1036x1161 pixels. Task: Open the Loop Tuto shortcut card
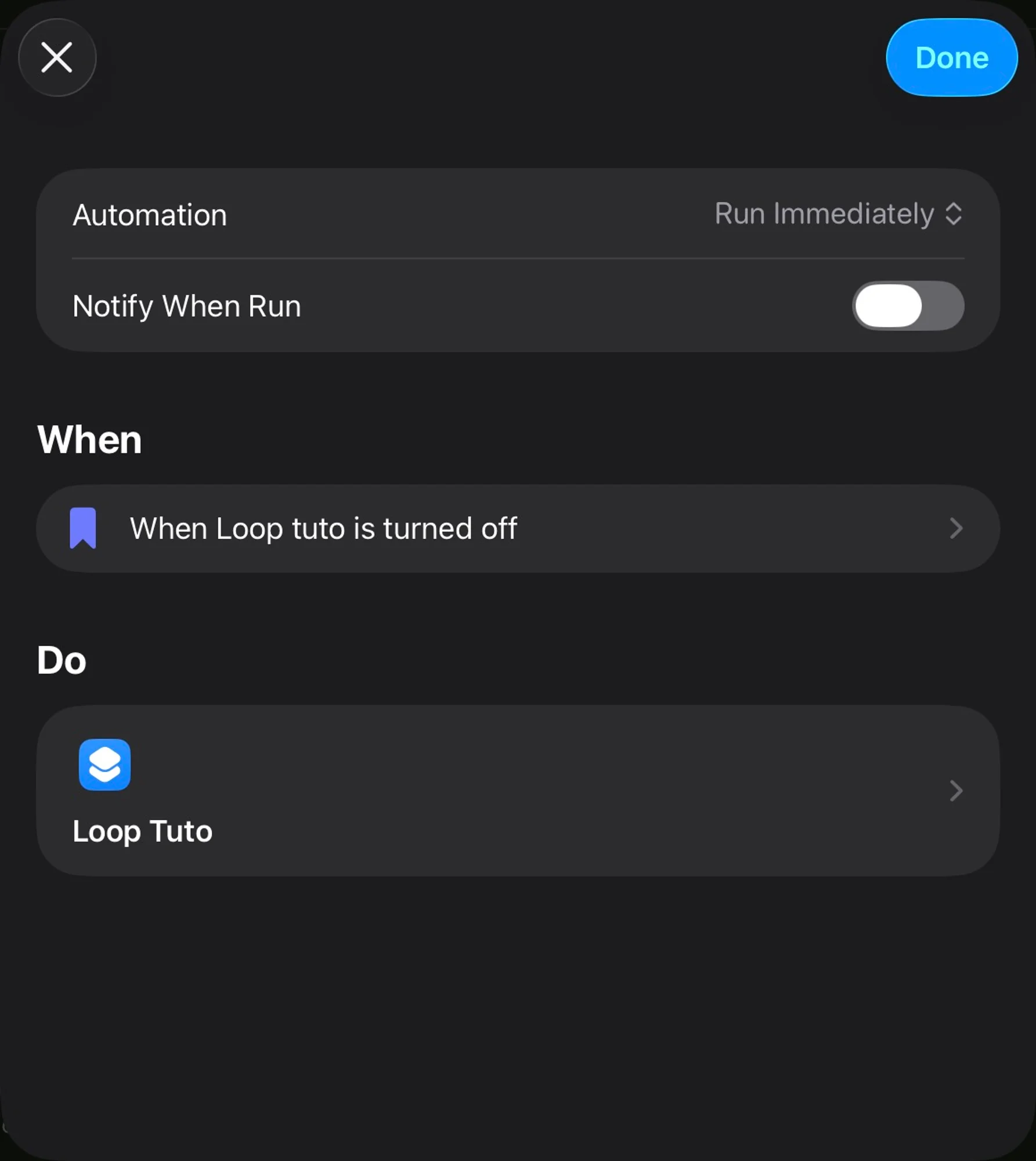(x=518, y=791)
